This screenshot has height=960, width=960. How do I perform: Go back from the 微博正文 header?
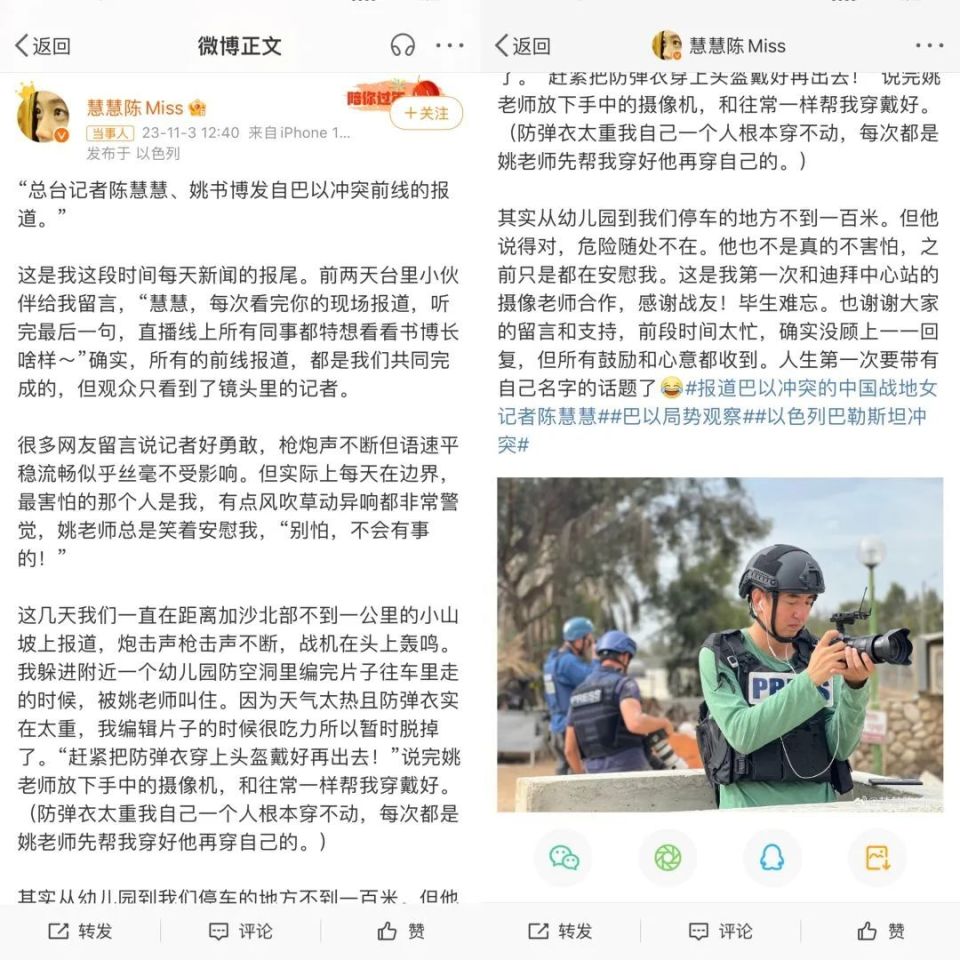click(x=42, y=45)
